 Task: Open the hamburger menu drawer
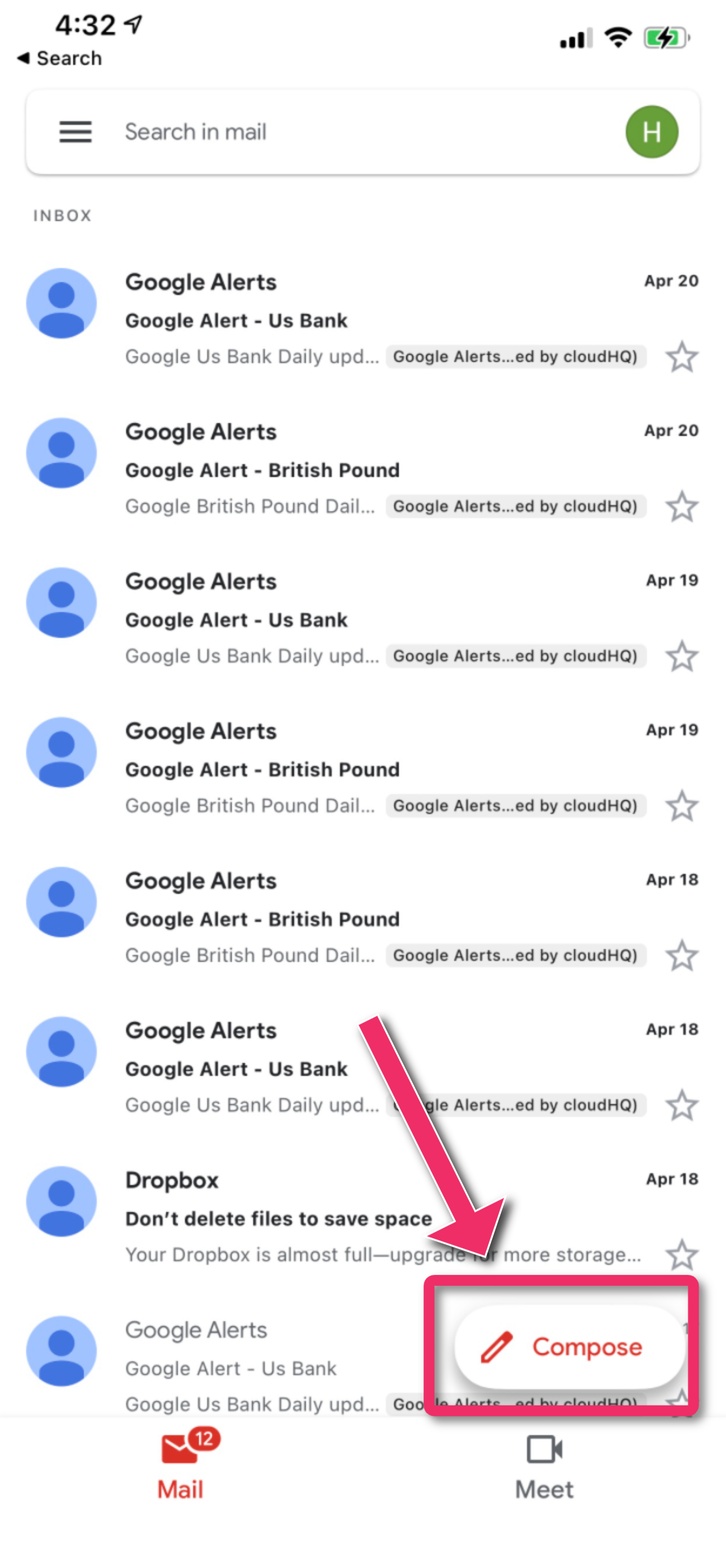76,132
